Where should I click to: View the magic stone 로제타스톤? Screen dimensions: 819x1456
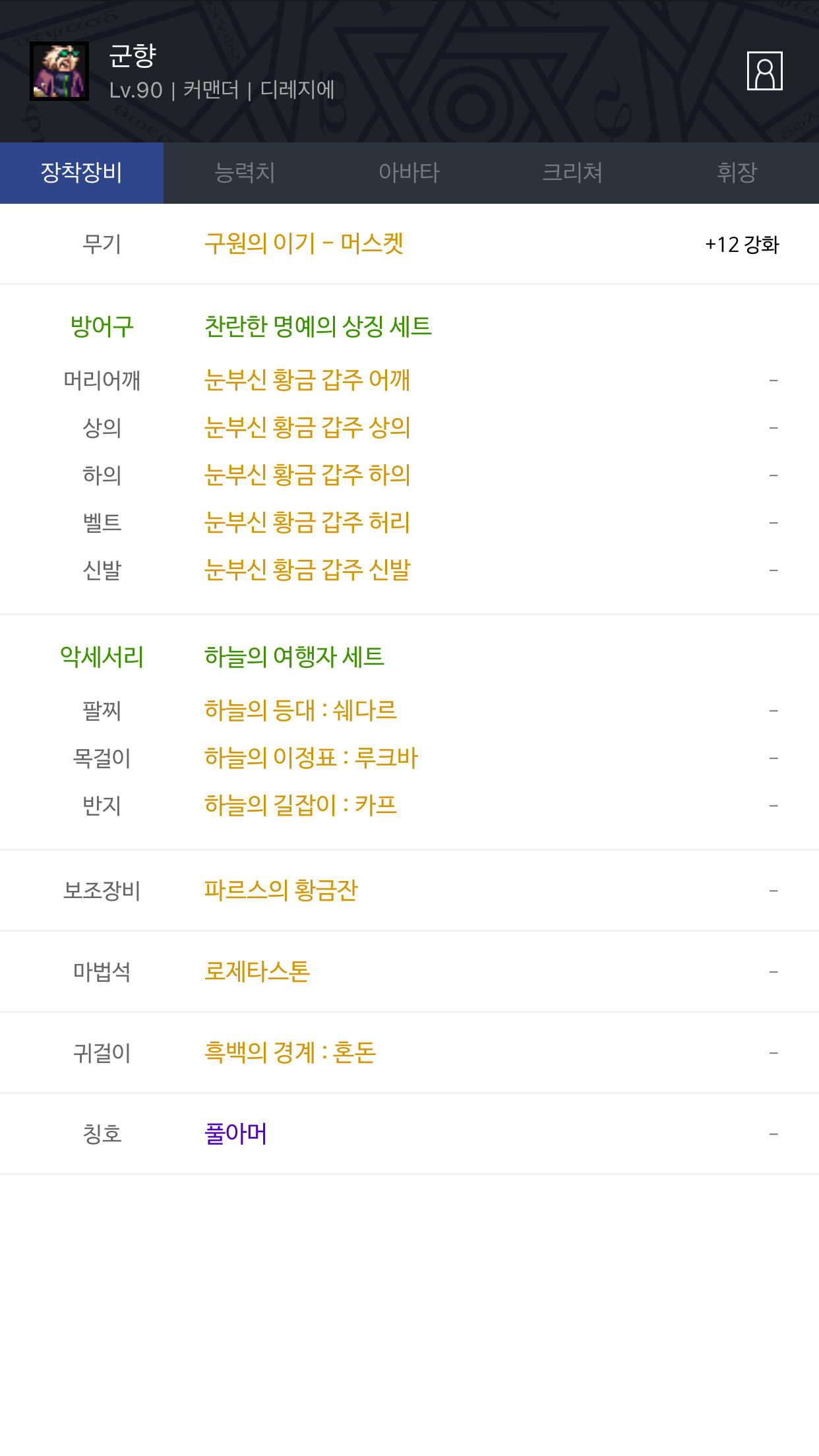click(x=257, y=972)
